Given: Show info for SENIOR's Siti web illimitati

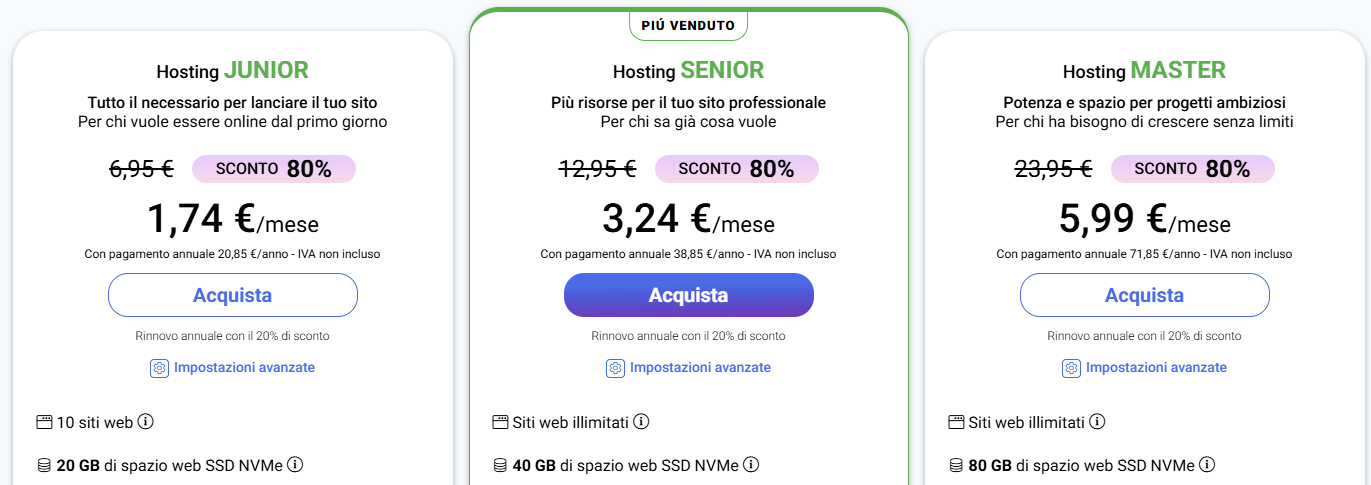Looking at the screenshot, I should pyautogui.click(x=642, y=422).
